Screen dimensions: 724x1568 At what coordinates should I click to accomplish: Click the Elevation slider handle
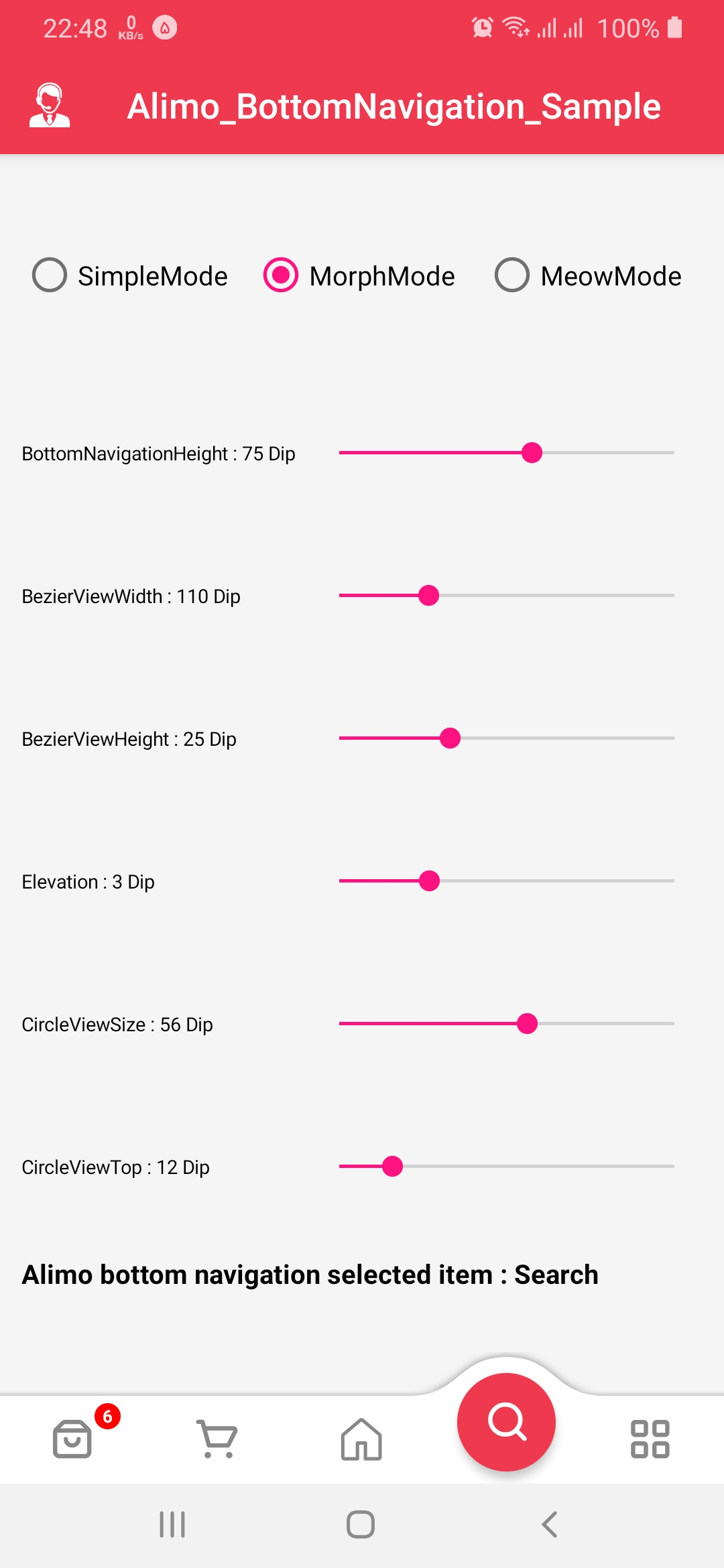(430, 881)
